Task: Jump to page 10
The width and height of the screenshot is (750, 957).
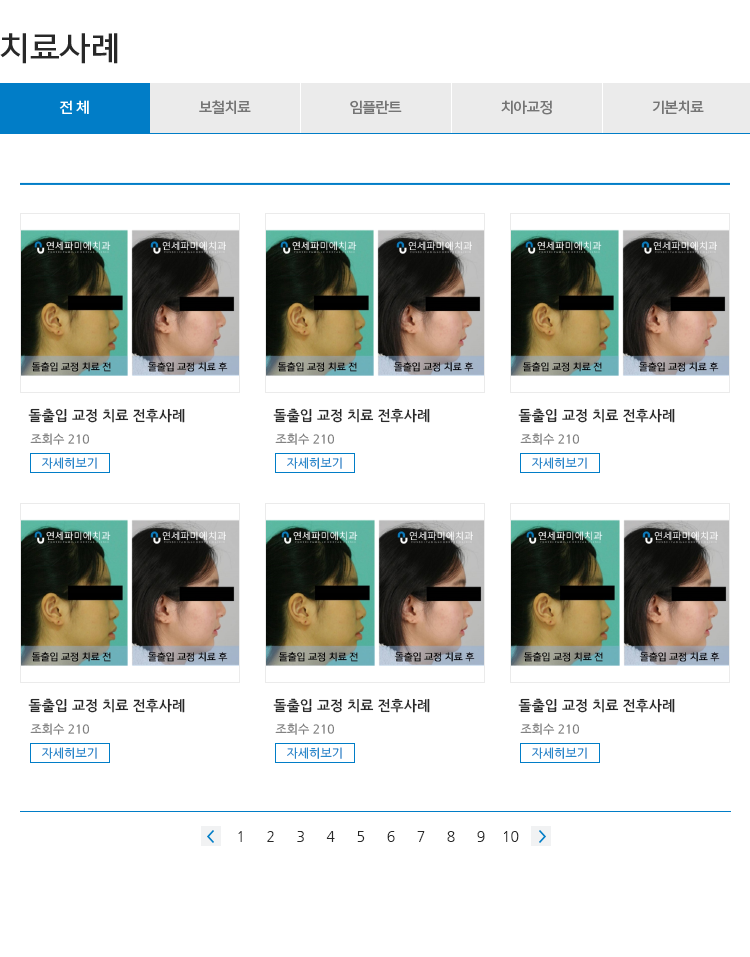Action: point(511,837)
